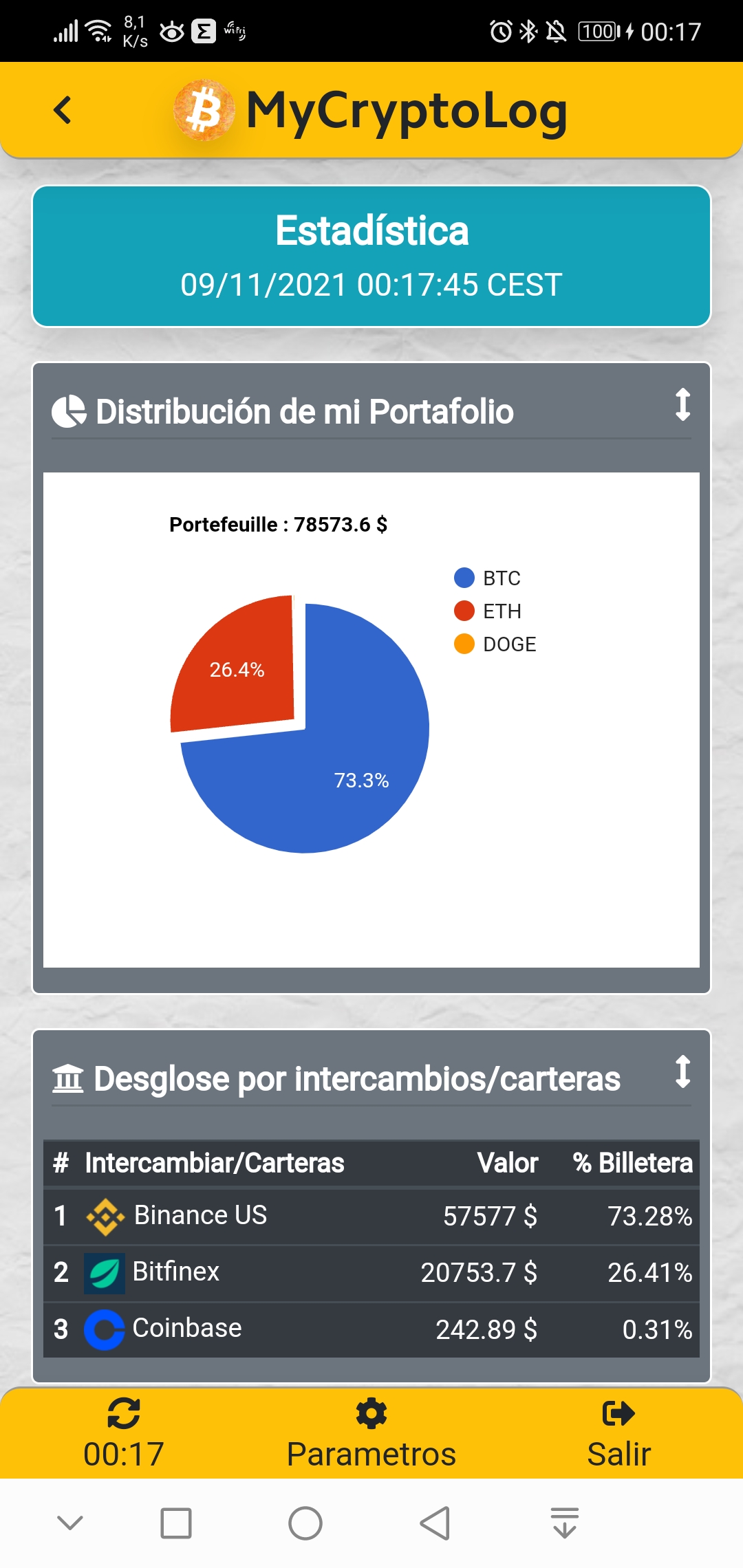The height and width of the screenshot is (1568, 743).
Task: Collapse the Desglose por intercambios/carteras section
Action: tap(682, 1071)
